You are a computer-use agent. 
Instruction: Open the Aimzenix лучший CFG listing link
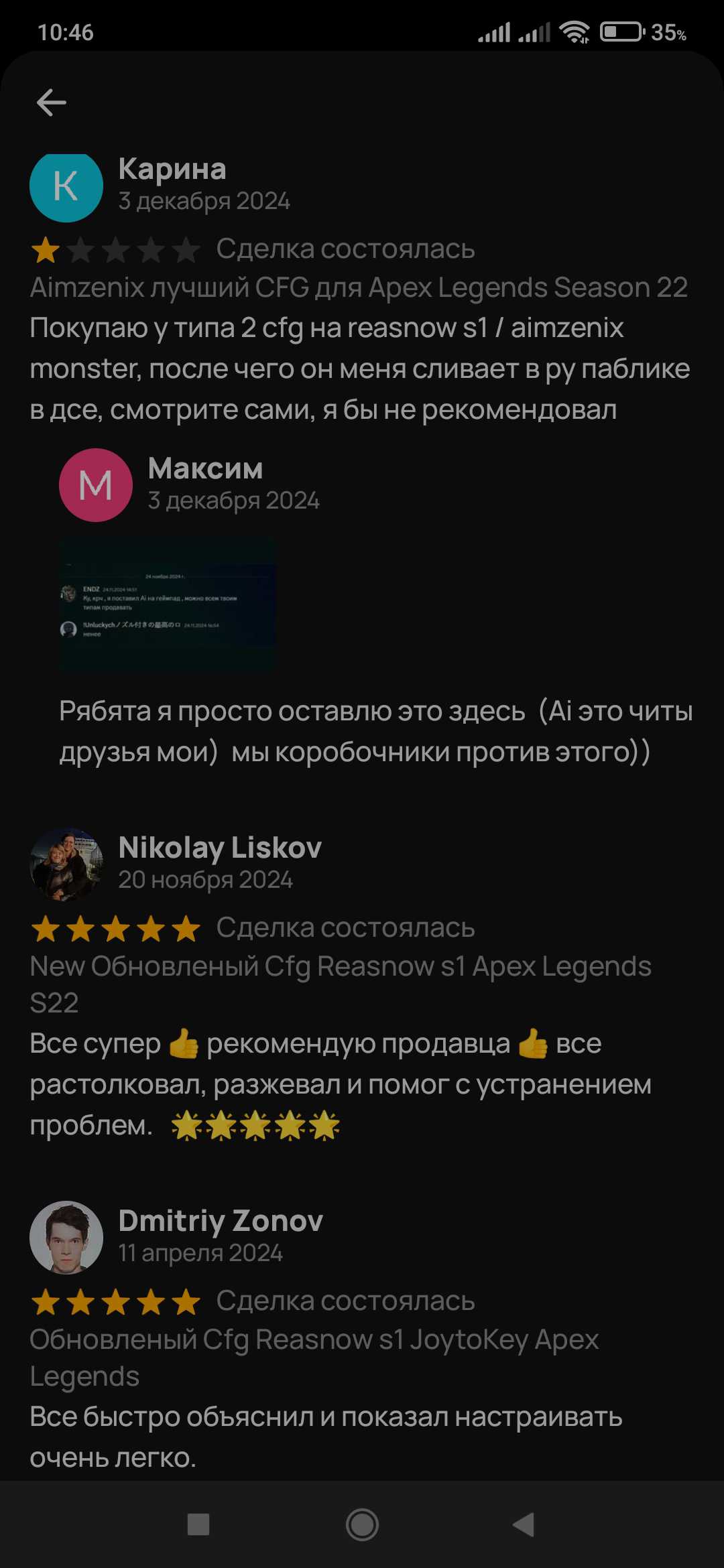(x=359, y=287)
